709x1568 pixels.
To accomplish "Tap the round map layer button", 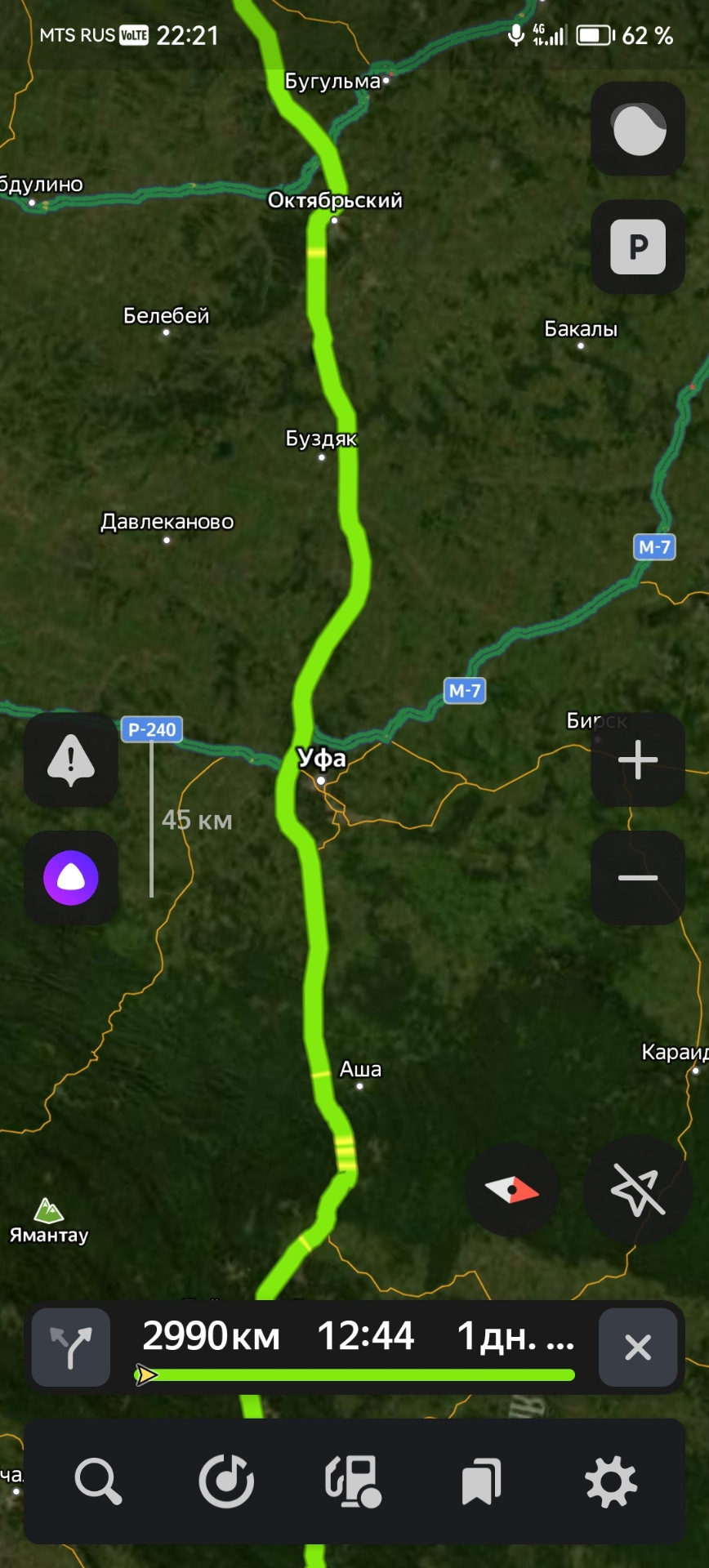I will (638, 129).
